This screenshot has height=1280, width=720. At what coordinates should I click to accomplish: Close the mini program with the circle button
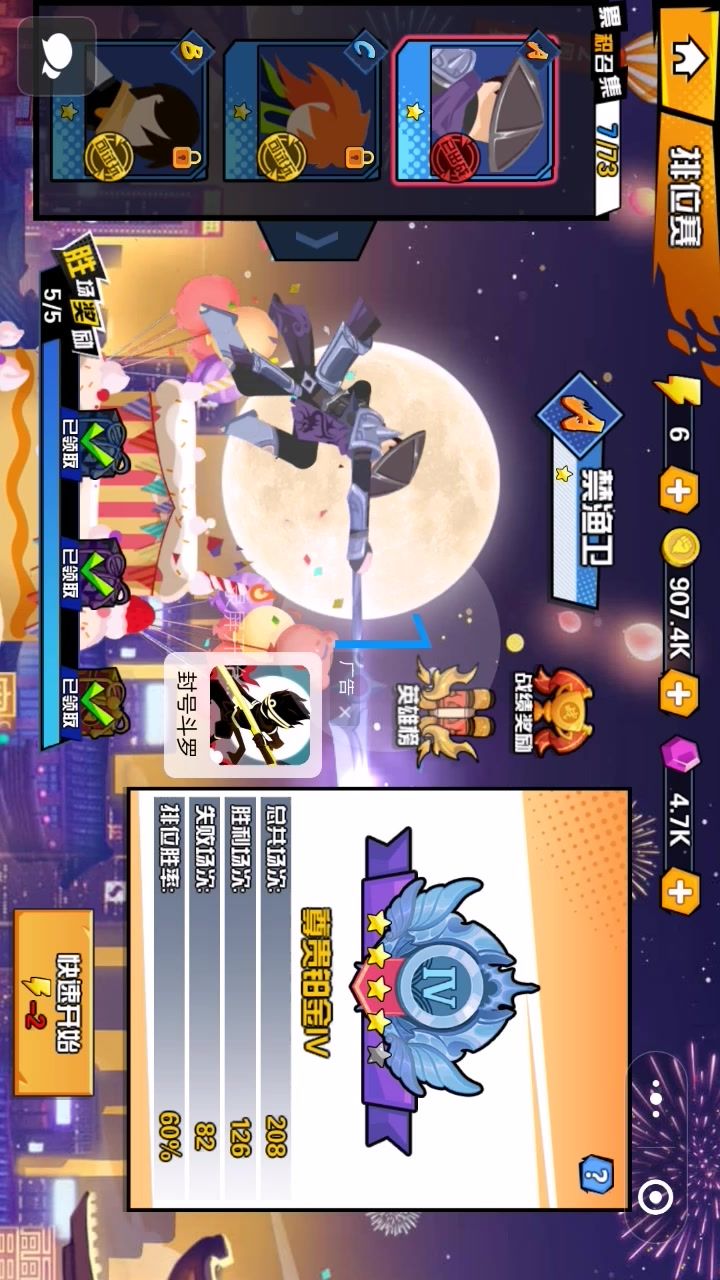[656, 1196]
